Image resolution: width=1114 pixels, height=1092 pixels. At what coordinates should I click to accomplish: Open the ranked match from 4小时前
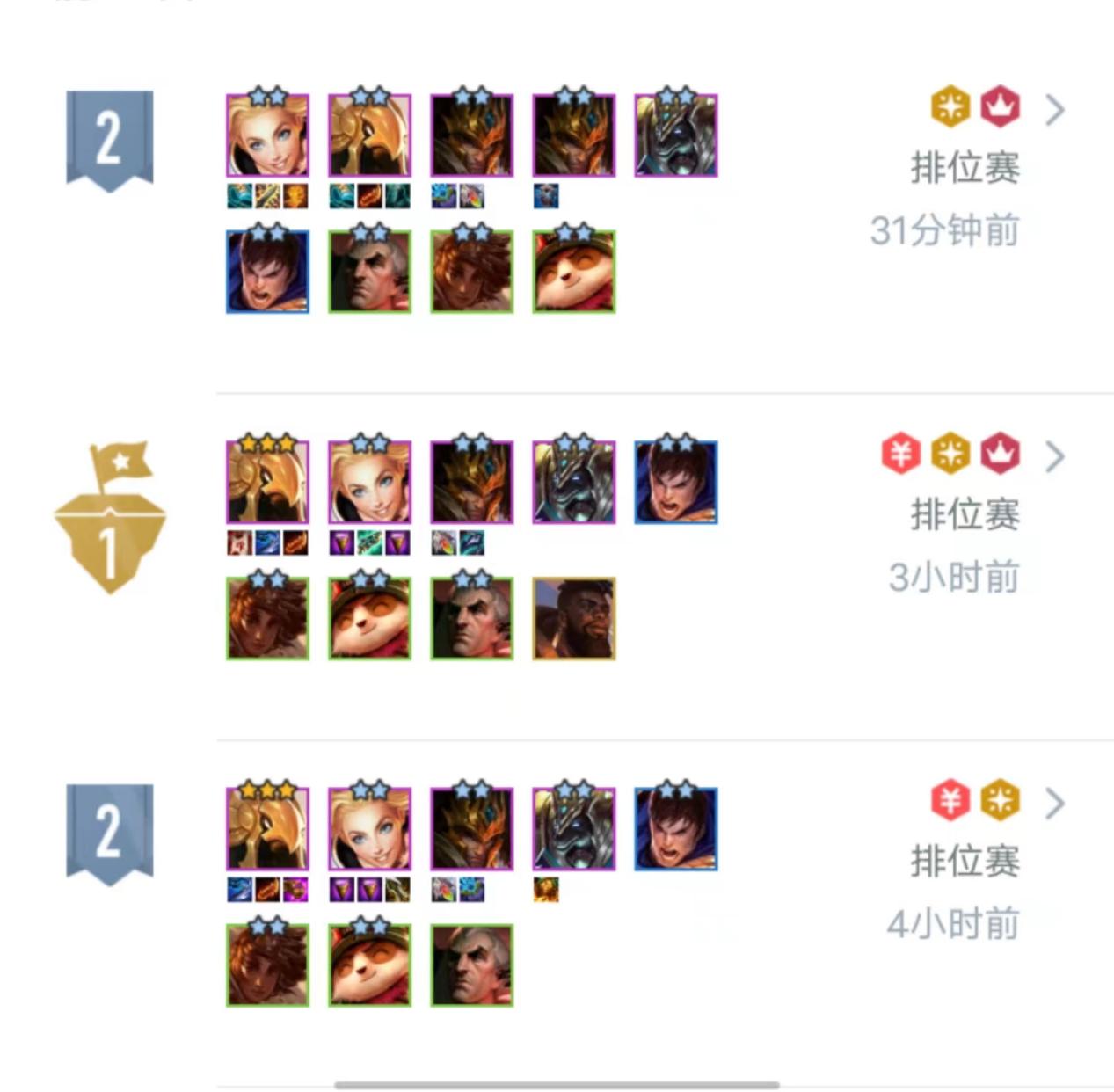click(1054, 803)
